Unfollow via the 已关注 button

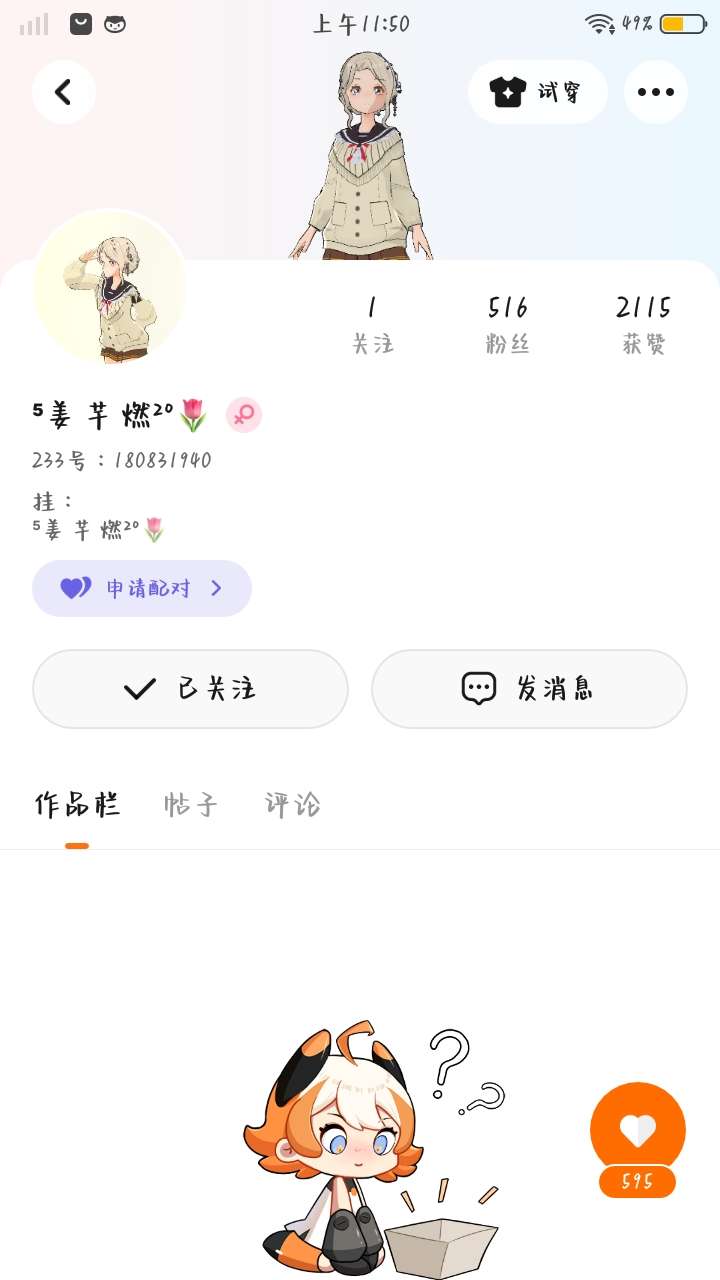(190, 689)
